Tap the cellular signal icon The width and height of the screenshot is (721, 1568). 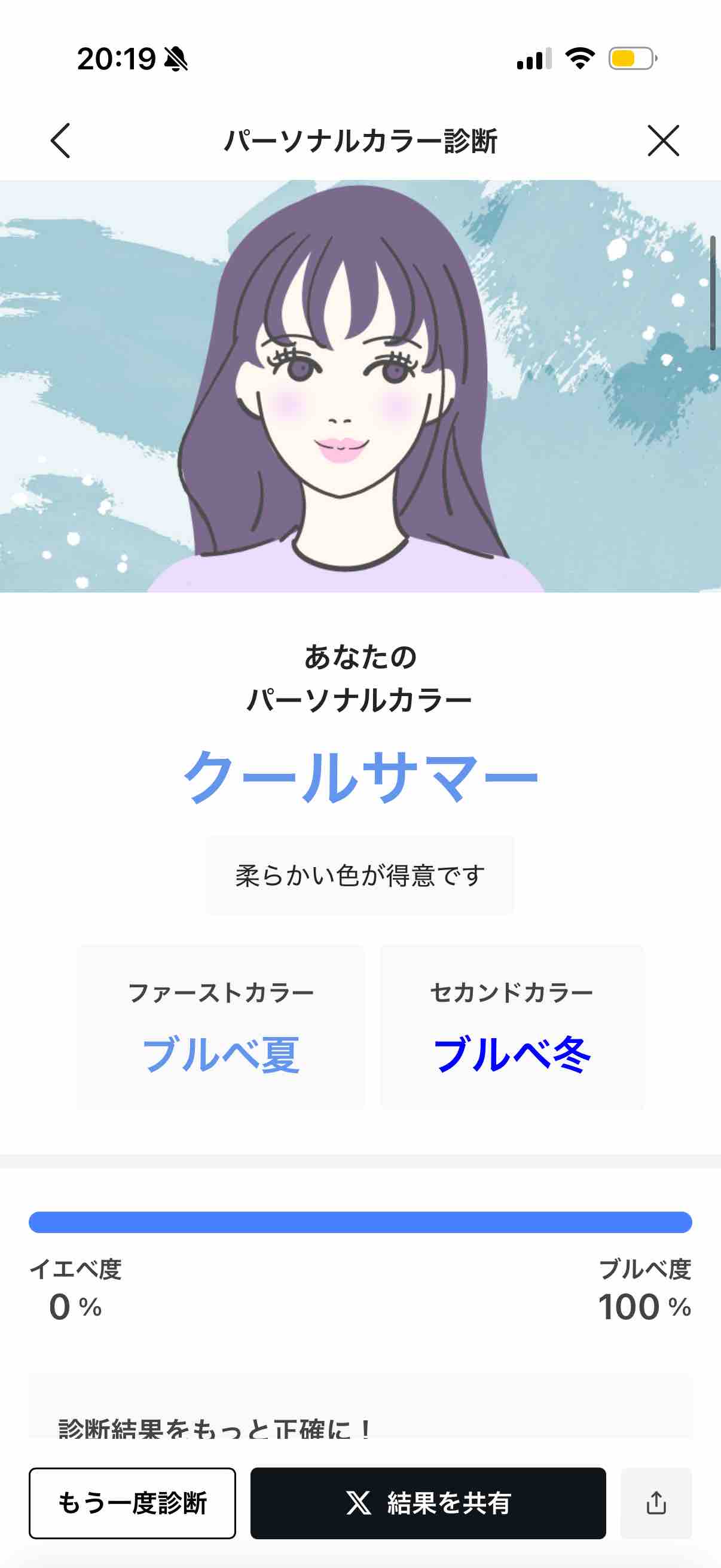pyautogui.click(x=534, y=58)
